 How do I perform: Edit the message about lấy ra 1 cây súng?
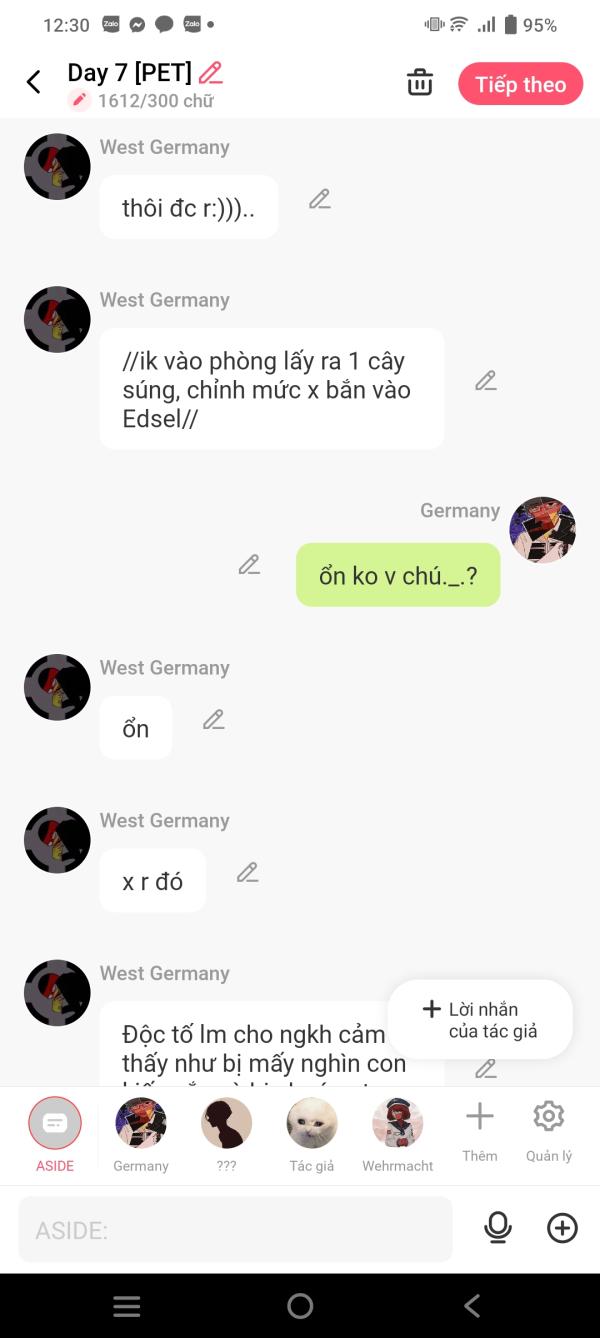pyautogui.click(x=486, y=381)
